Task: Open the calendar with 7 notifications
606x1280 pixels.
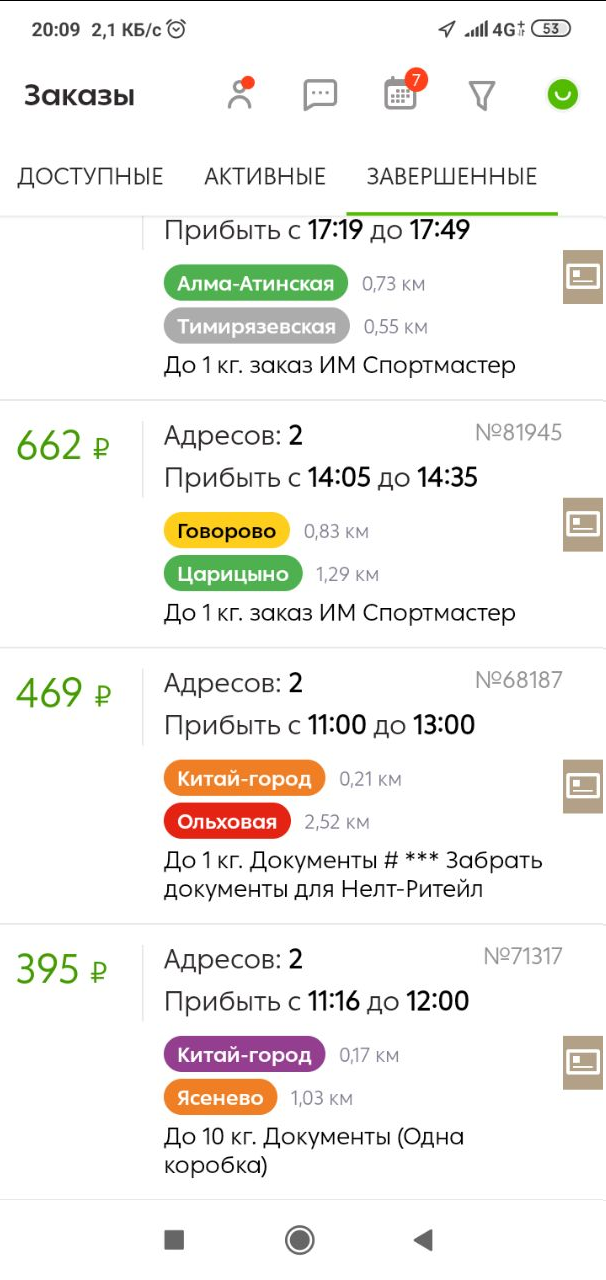Action: [401, 94]
